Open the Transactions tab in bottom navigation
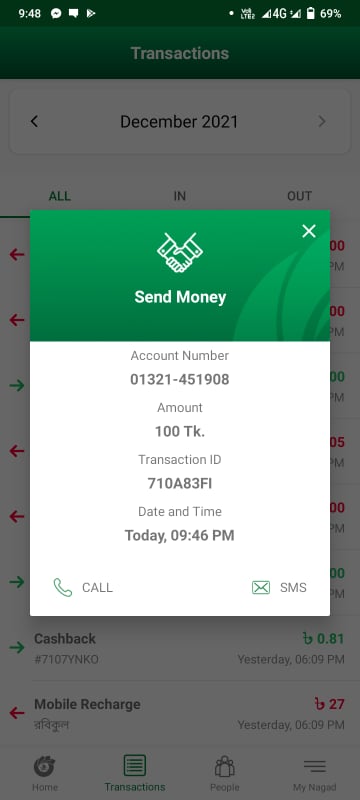 [x=135, y=773]
